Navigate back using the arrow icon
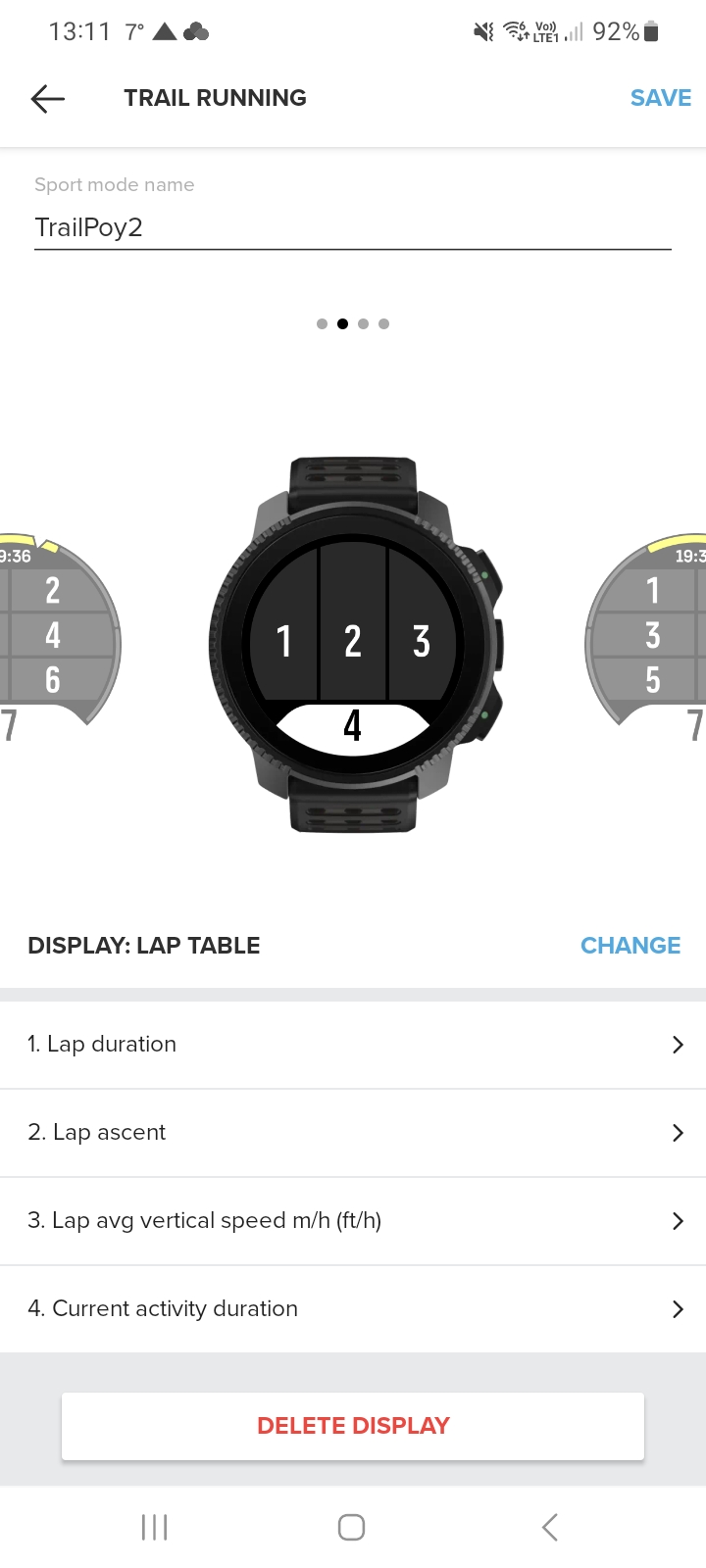 (x=46, y=98)
